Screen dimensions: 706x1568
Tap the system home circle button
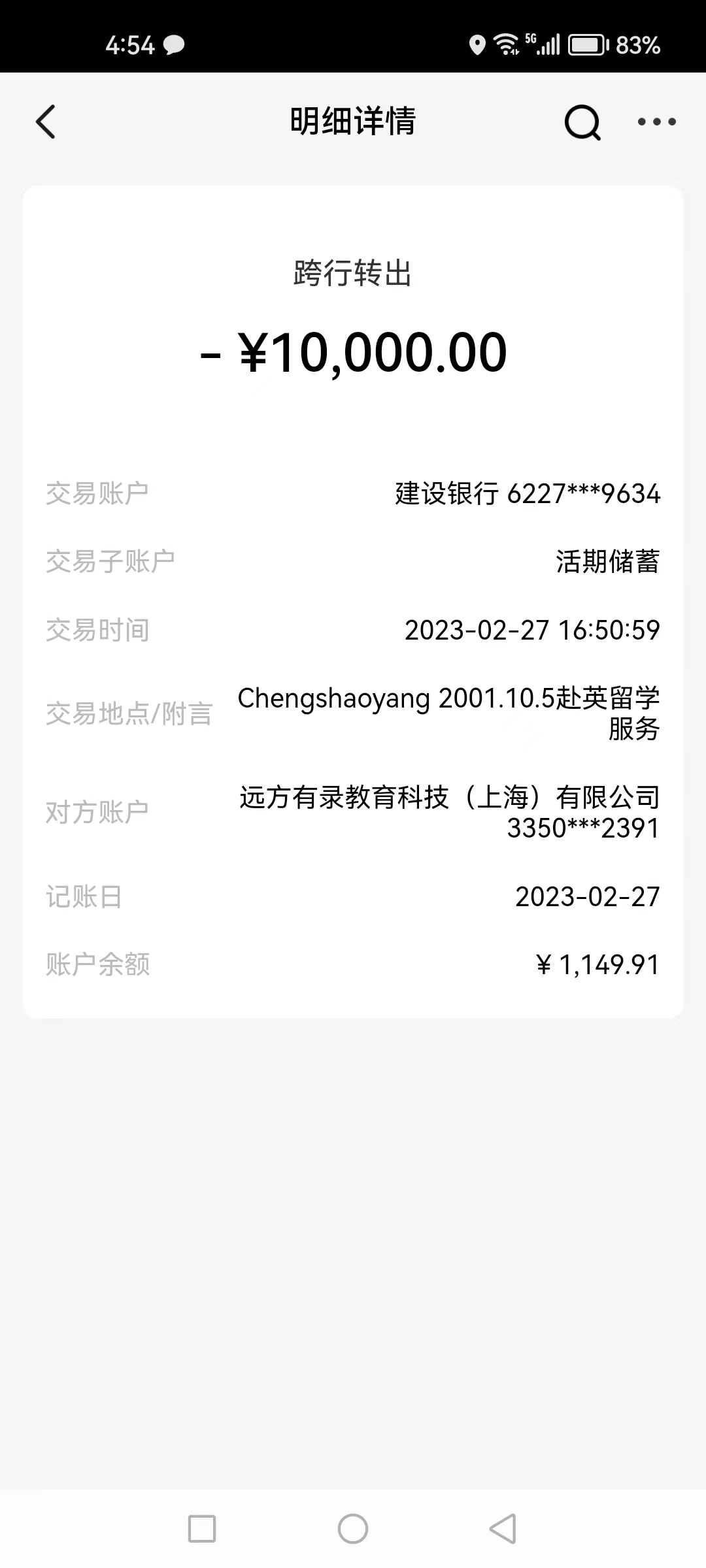point(353,1529)
